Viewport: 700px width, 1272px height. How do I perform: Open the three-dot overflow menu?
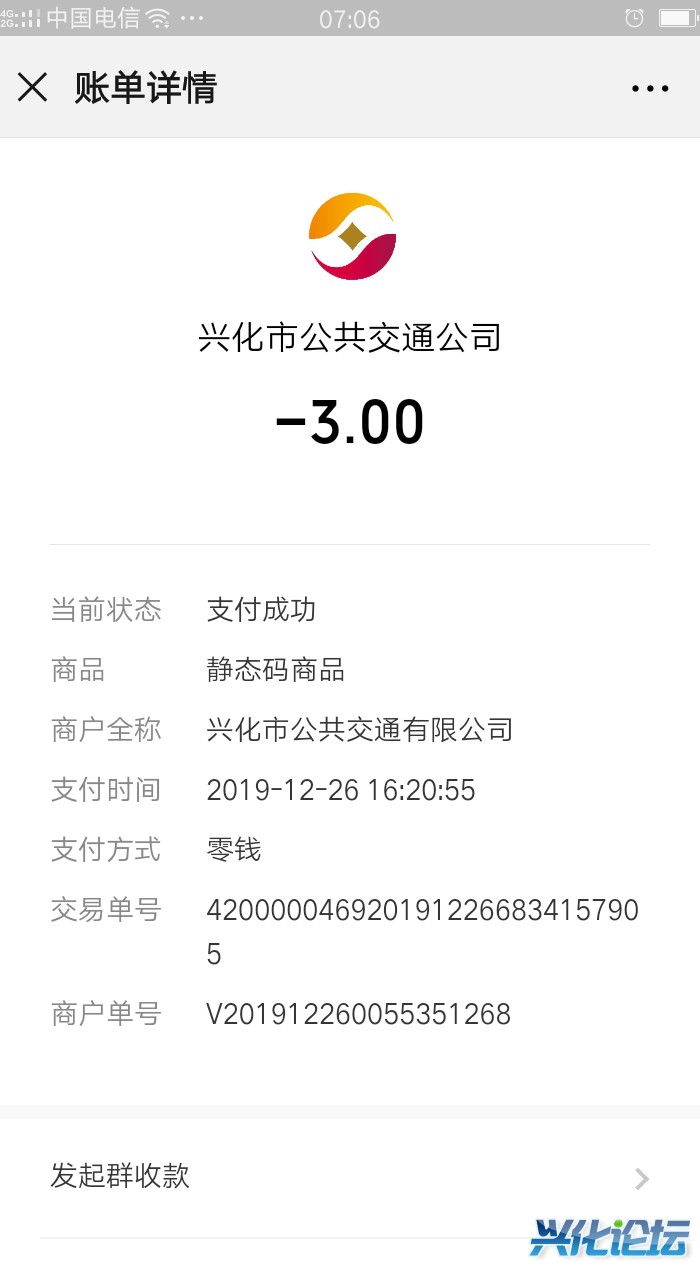tap(649, 89)
